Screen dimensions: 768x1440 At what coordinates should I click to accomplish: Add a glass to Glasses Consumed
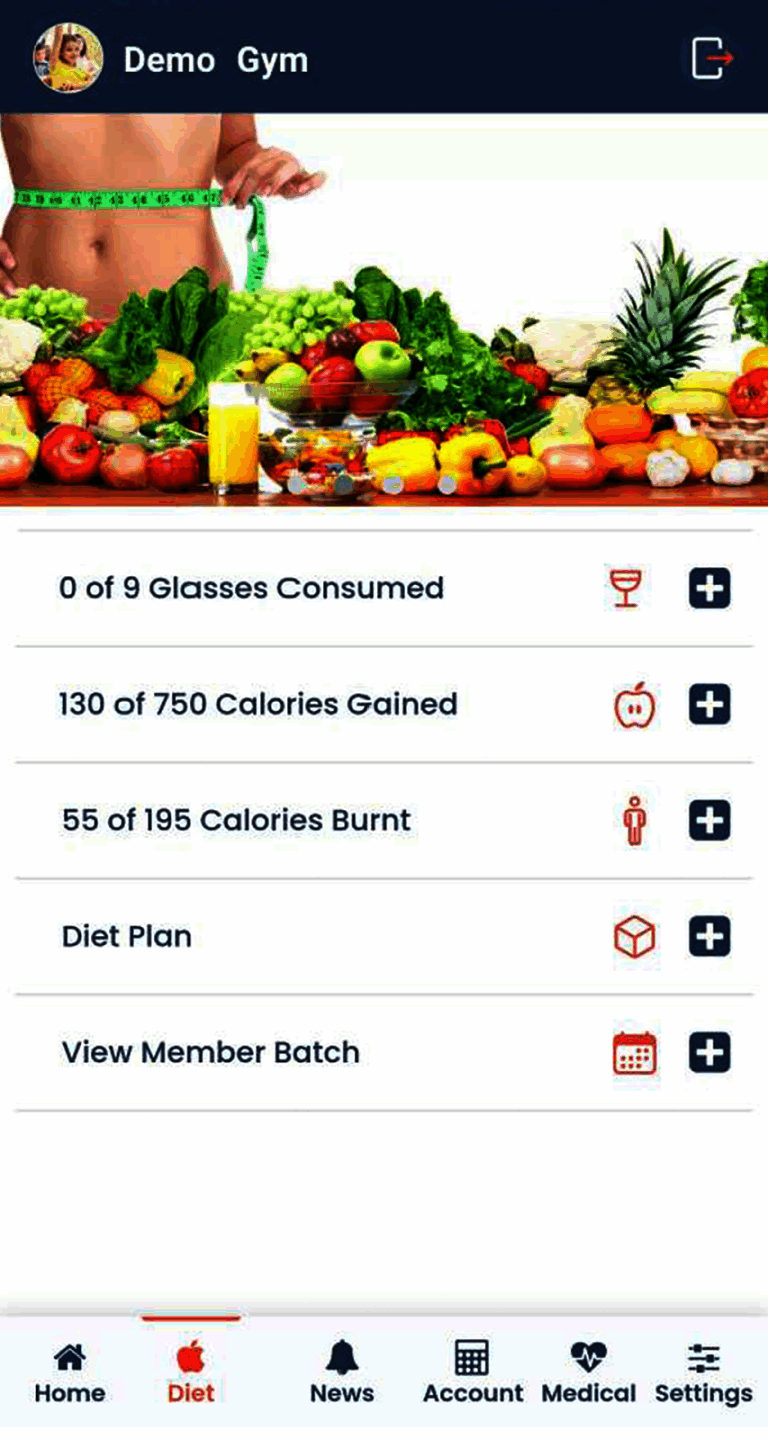tap(709, 589)
